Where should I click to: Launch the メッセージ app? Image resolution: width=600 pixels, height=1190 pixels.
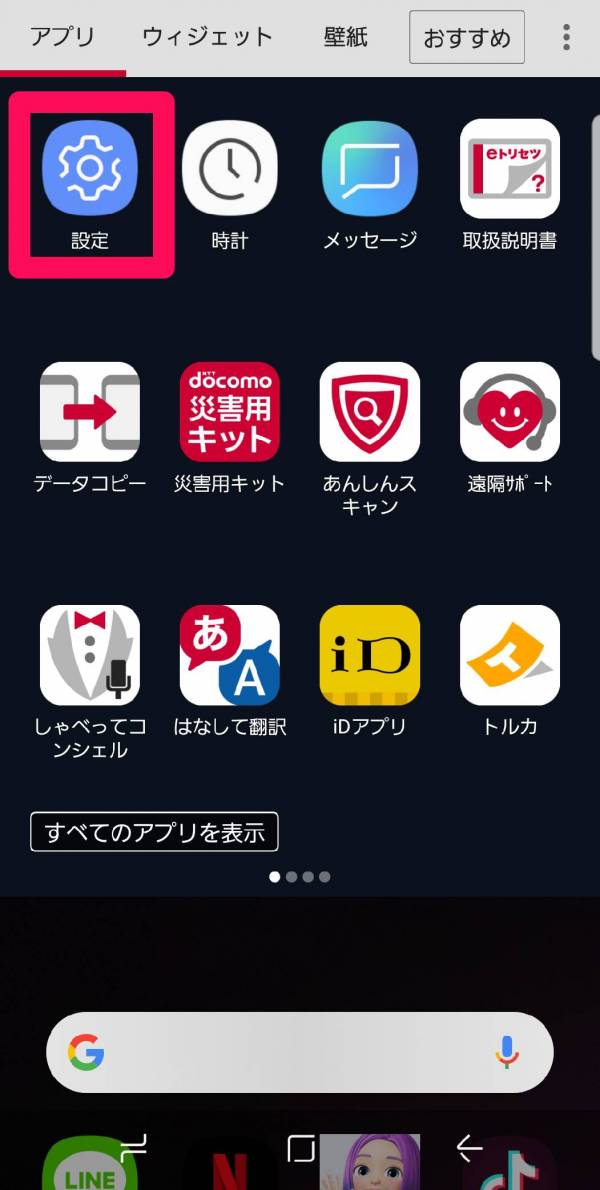point(369,170)
